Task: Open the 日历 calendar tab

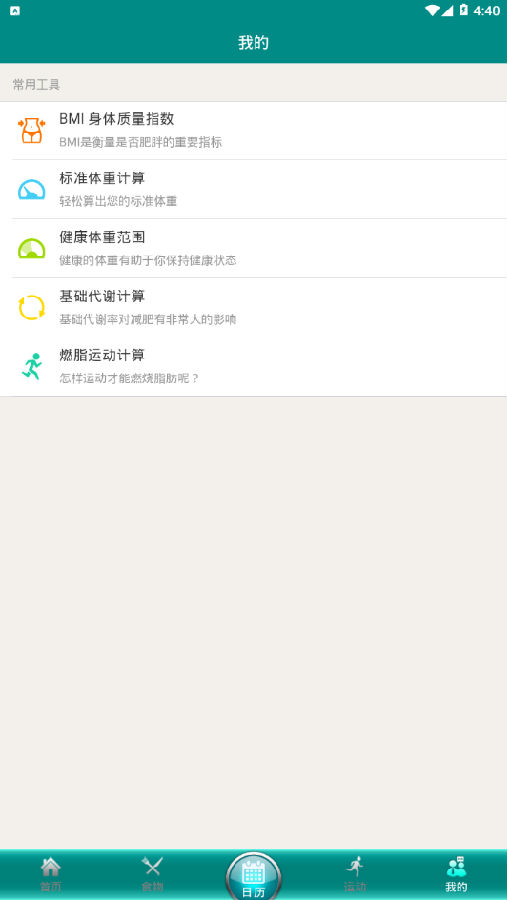Action: [253, 876]
